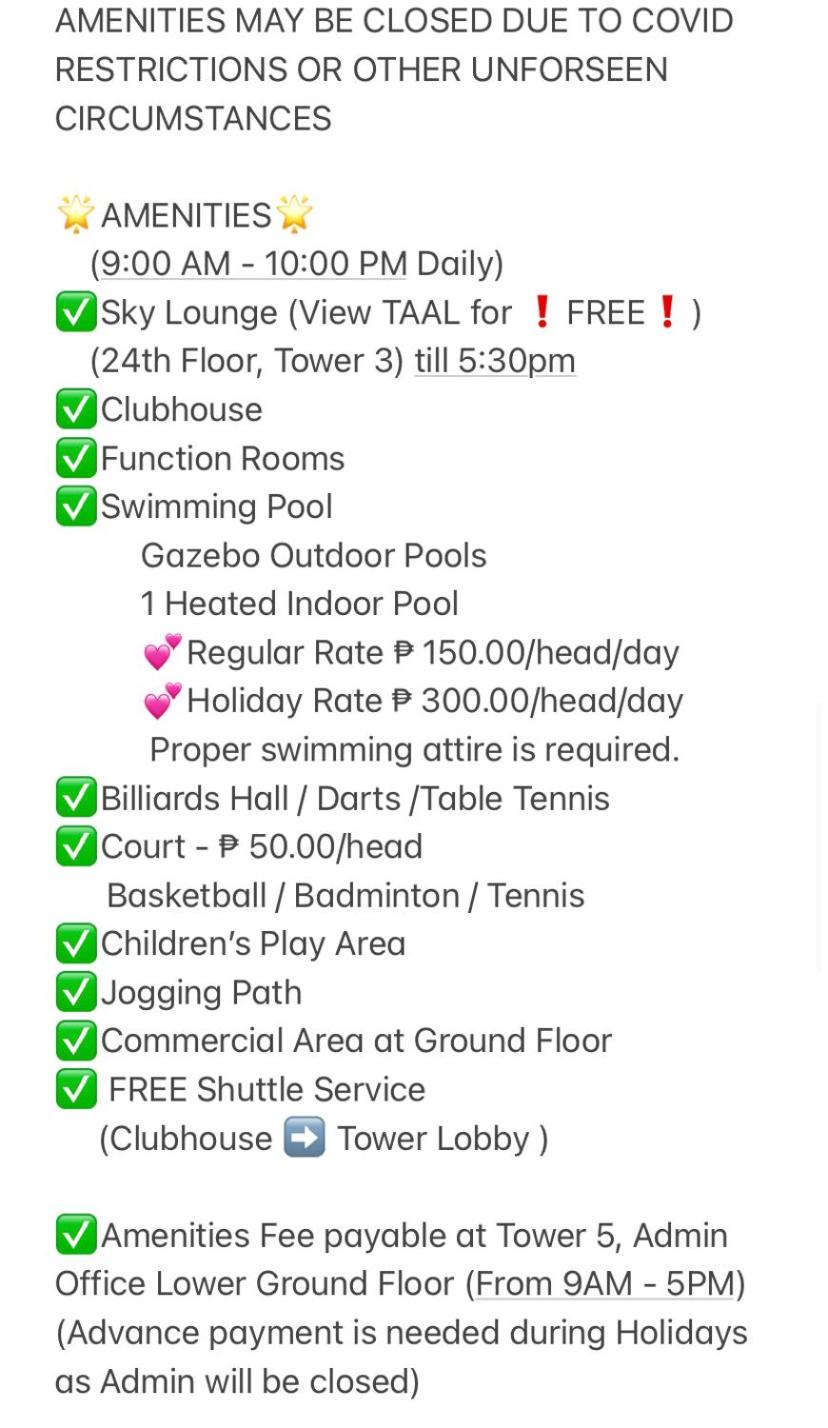Image resolution: width=828 pixels, height=1428 pixels.
Task: Tap the underlined 9:00 AM - 10:00 PM time
Action: tap(254, 264)
